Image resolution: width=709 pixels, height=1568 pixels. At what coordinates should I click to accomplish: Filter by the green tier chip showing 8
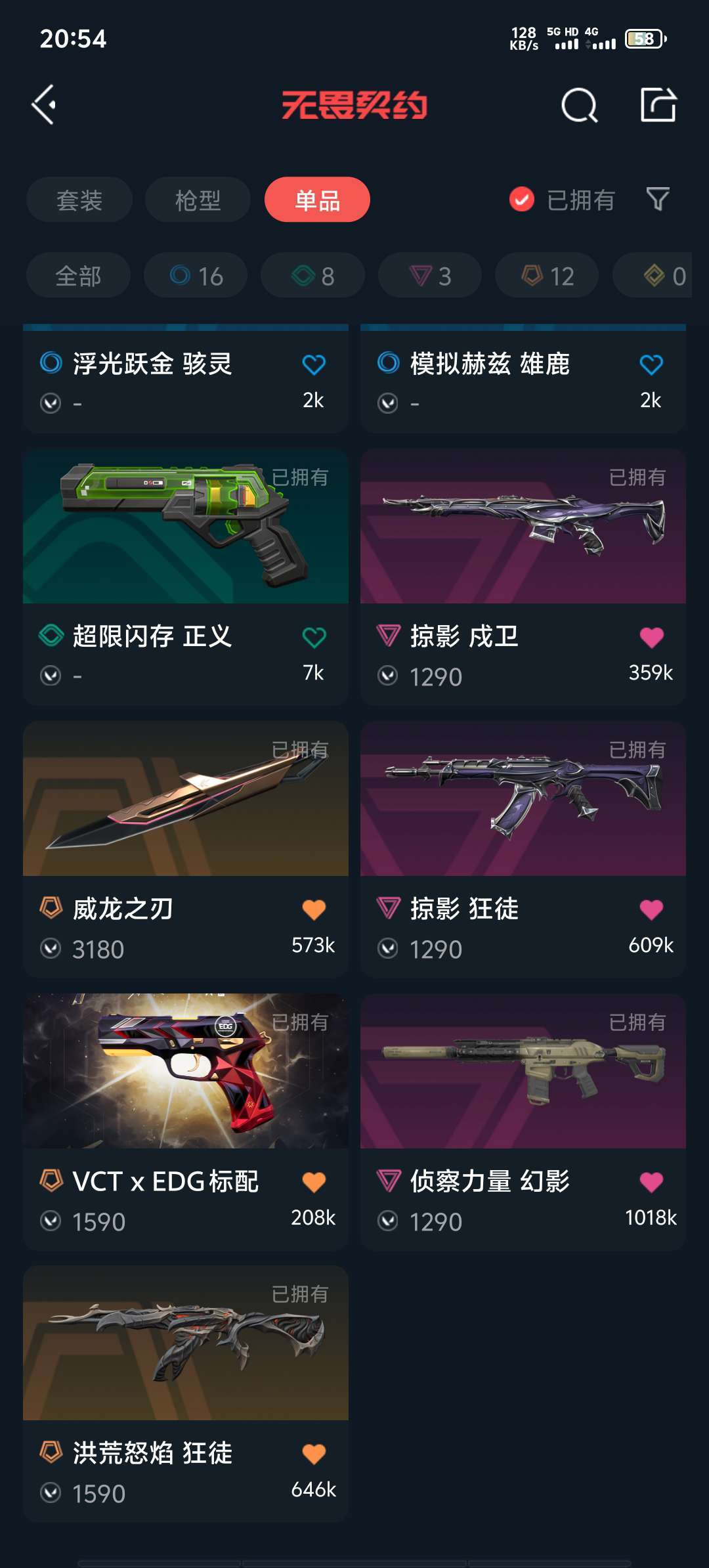[x=312, y=275]
